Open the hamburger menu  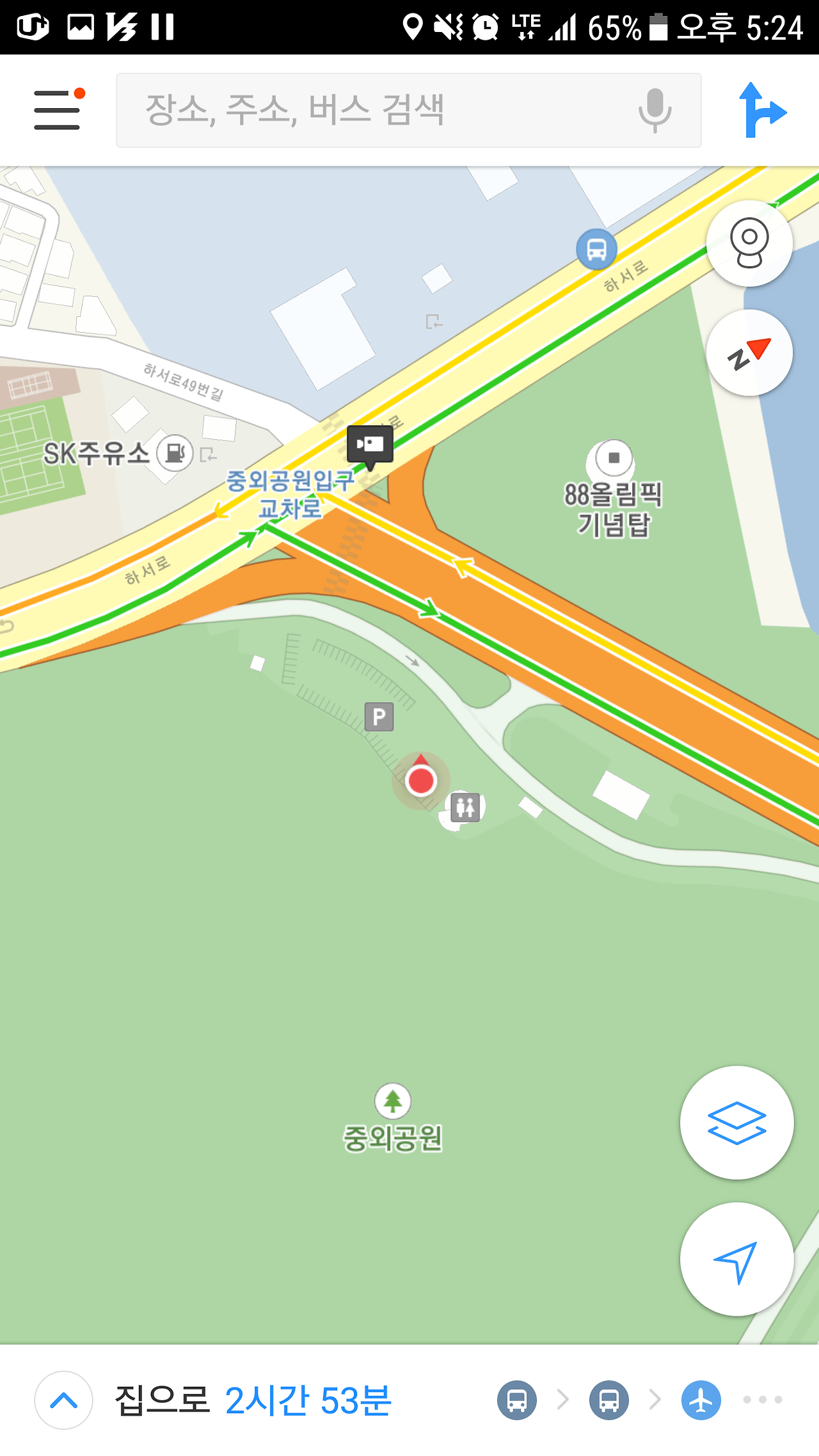coord(58,110)
